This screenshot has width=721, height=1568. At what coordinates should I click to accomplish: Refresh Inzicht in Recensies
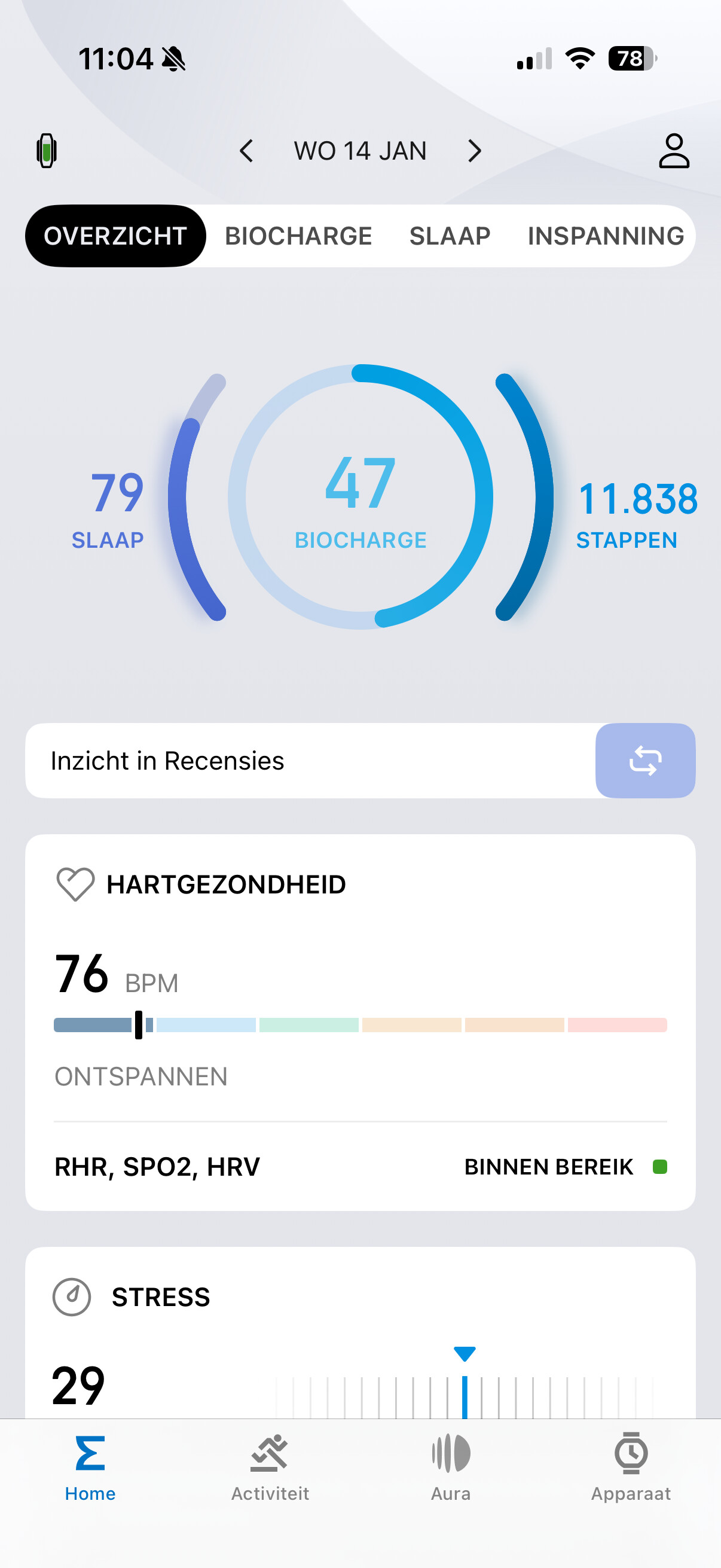(645, 761)
